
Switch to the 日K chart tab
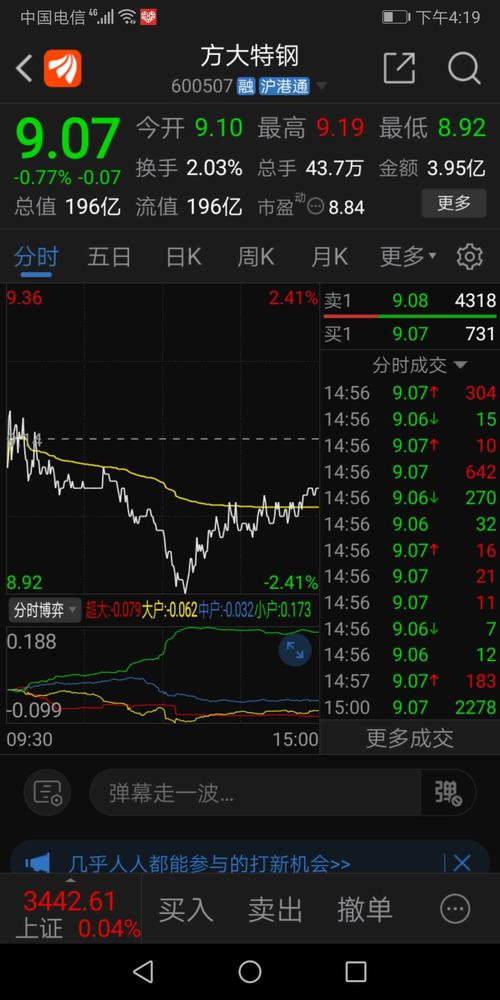[184, 257]
